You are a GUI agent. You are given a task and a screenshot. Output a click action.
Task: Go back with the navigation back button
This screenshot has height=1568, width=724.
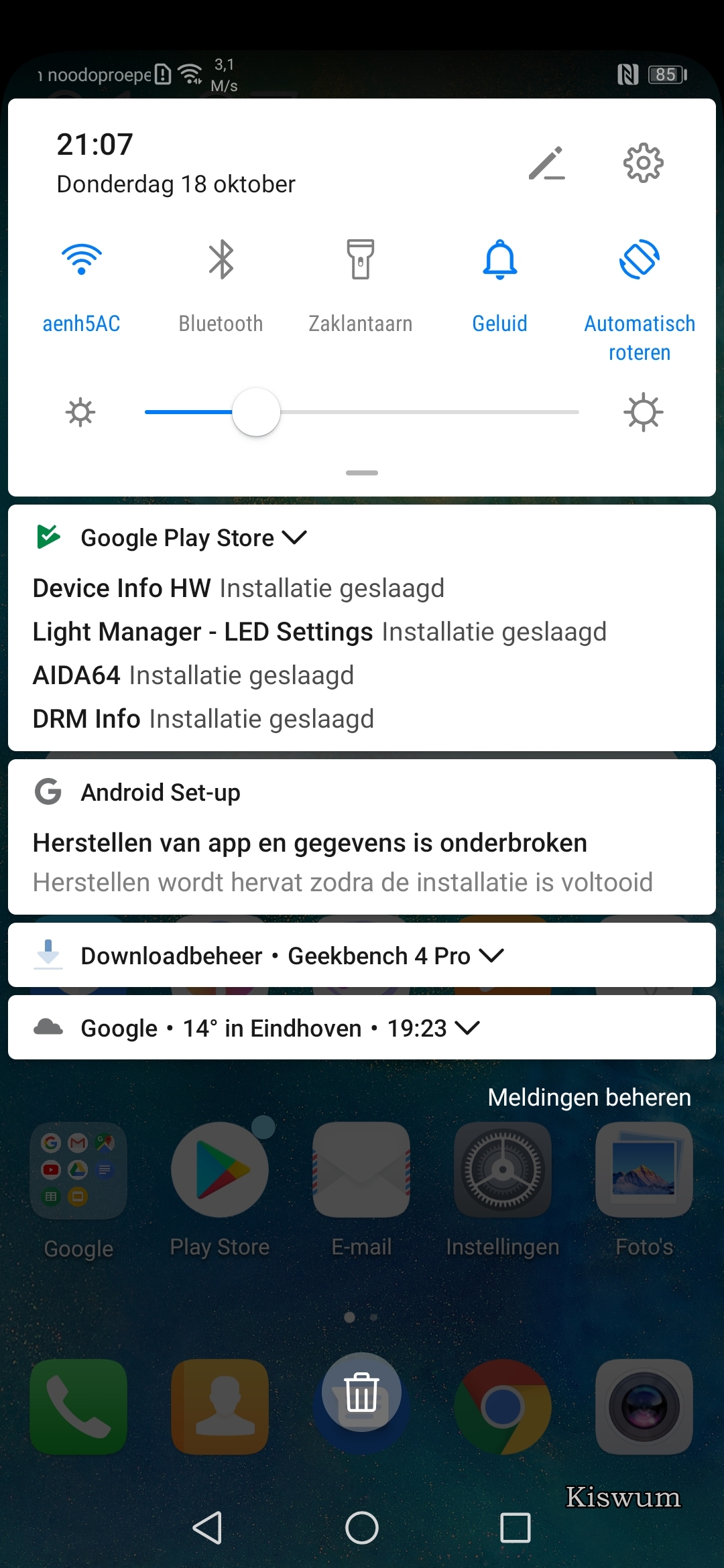(x=208, y=1528)
